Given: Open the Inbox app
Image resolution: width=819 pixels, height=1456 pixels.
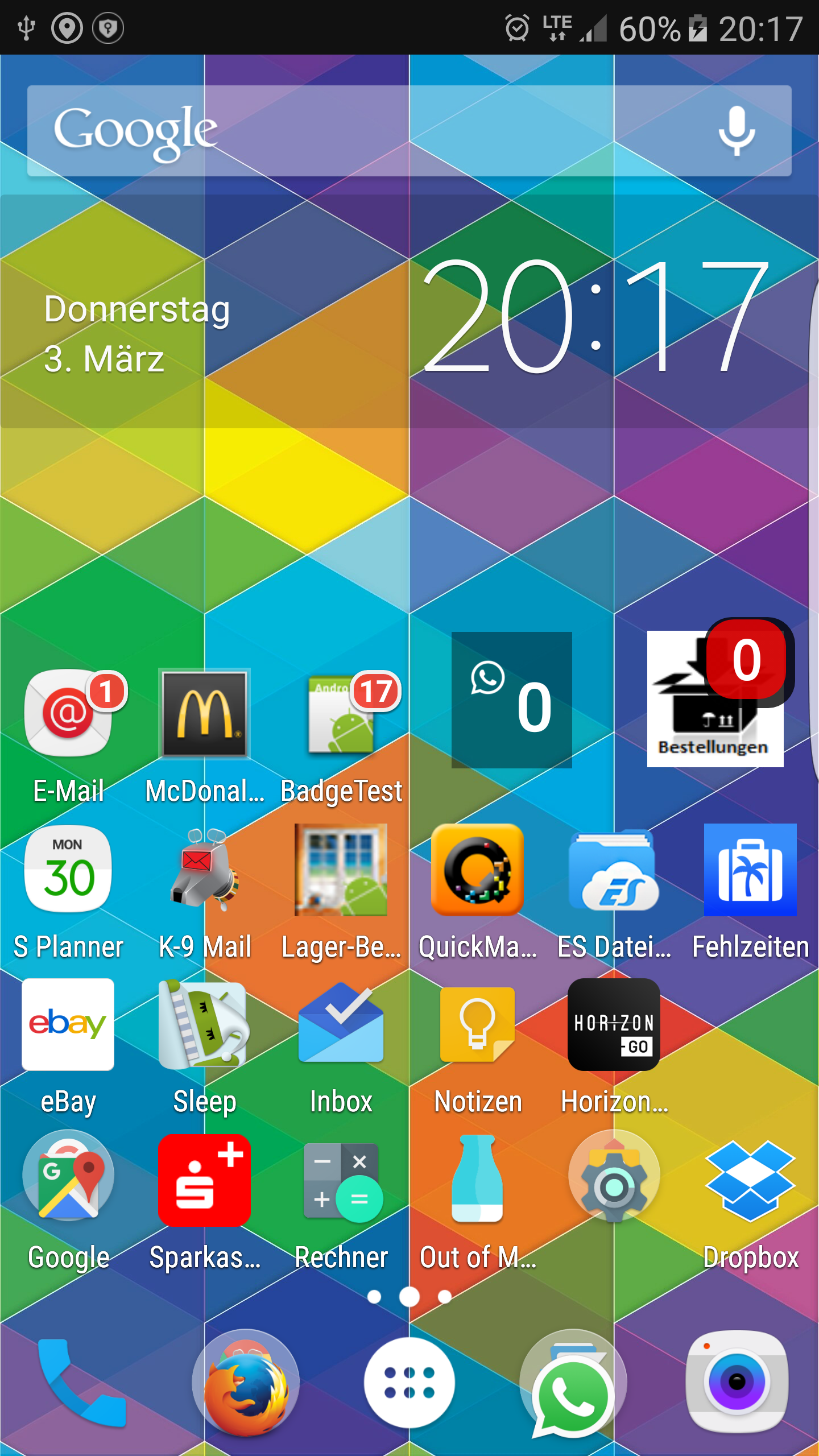Looking at the screenshot, I should point(341,1025).
